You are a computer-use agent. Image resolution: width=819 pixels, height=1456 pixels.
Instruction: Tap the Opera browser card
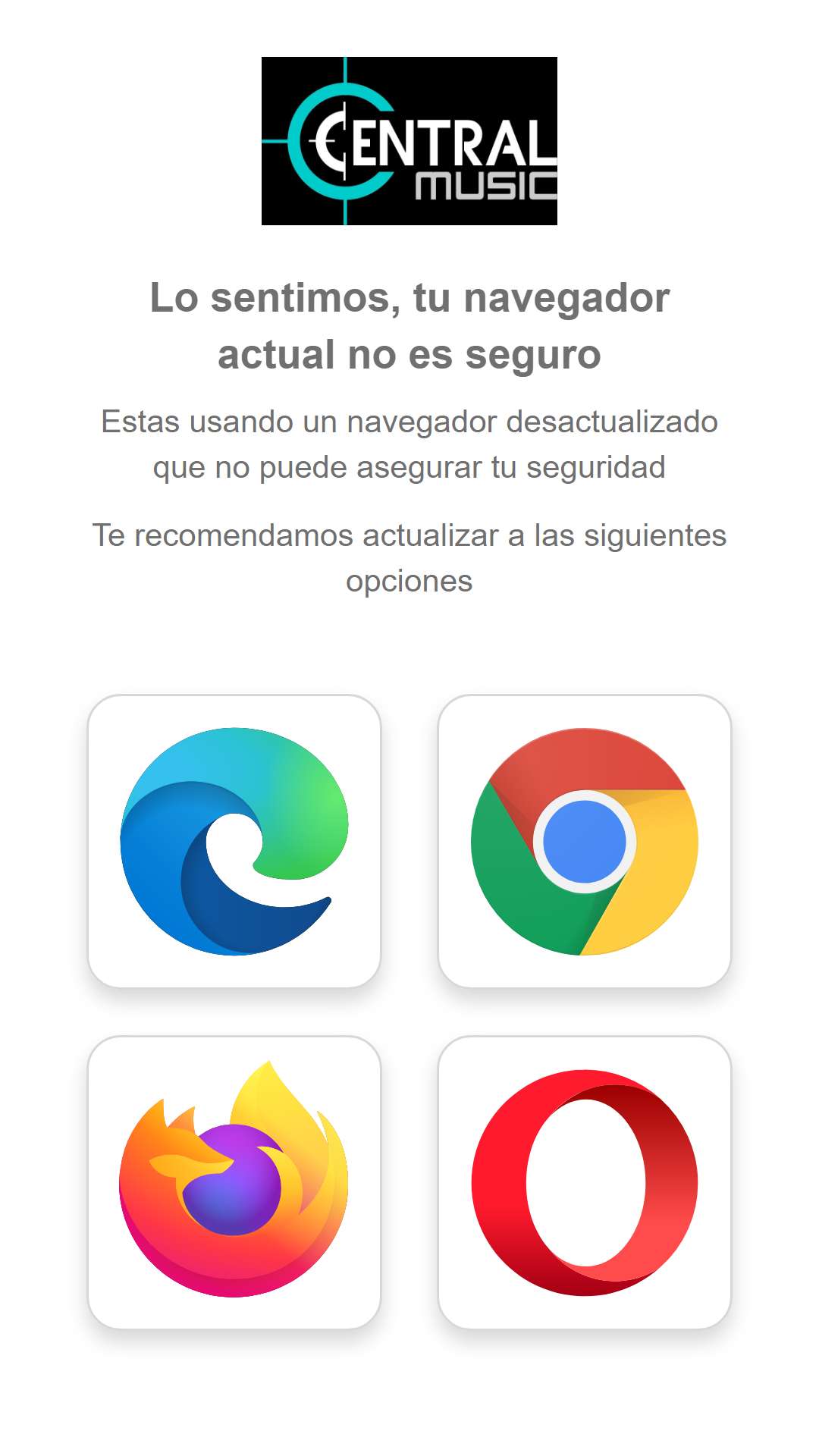[x=585, y=1182]
